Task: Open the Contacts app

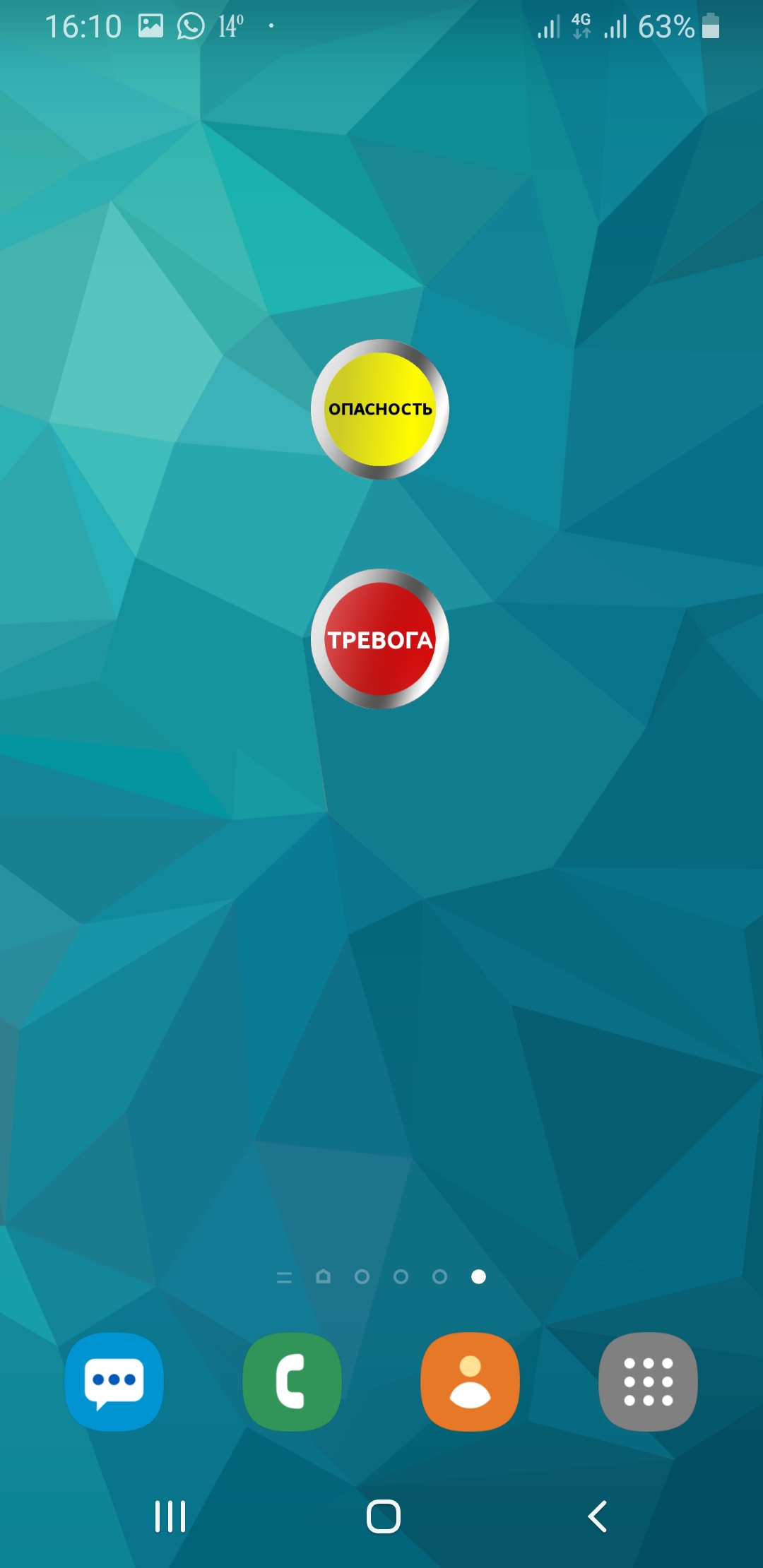Action: [470, 1382]
